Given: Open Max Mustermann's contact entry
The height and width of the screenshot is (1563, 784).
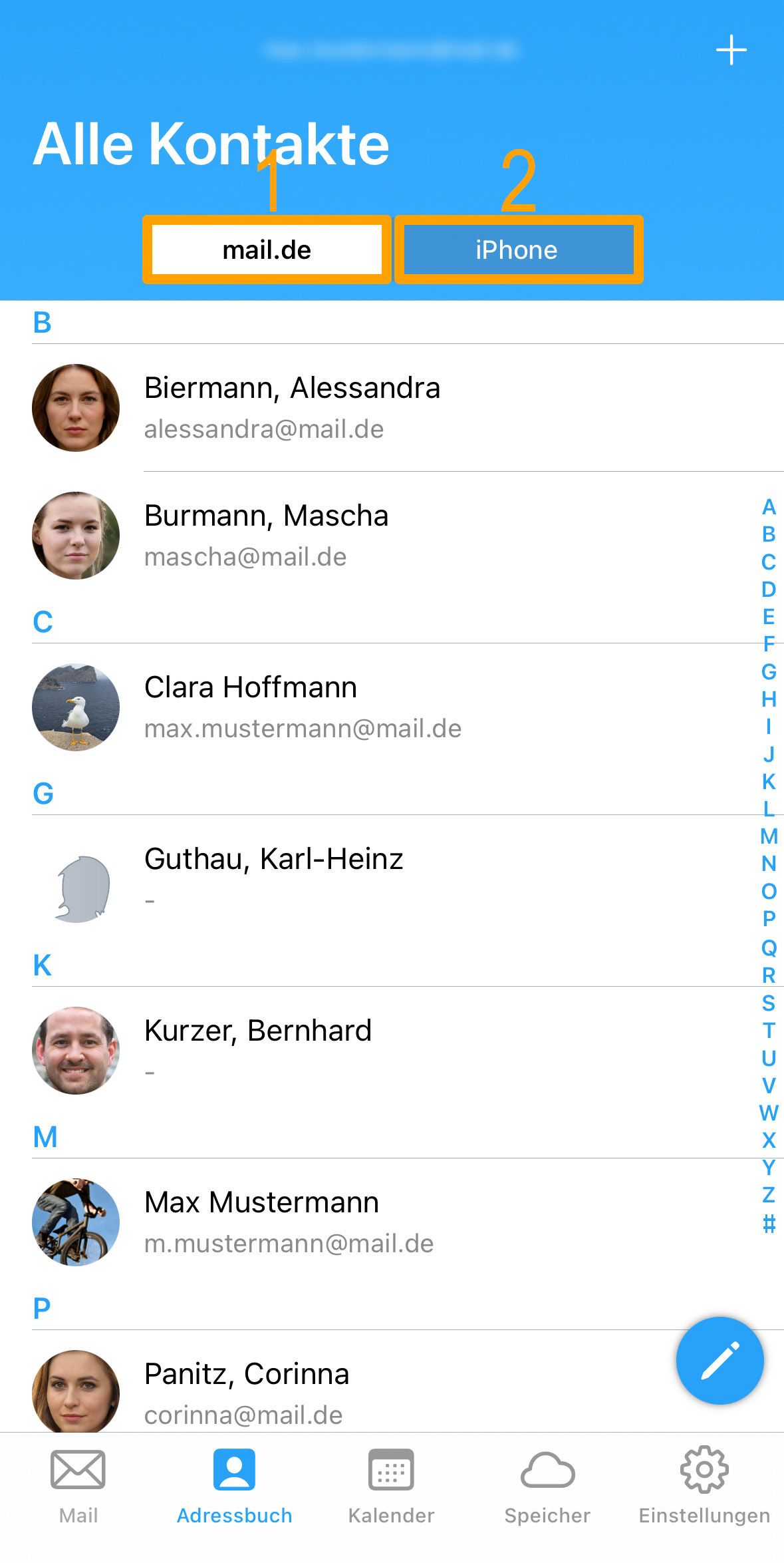Looking at the screenshot, I should (x=392, y=1222).
